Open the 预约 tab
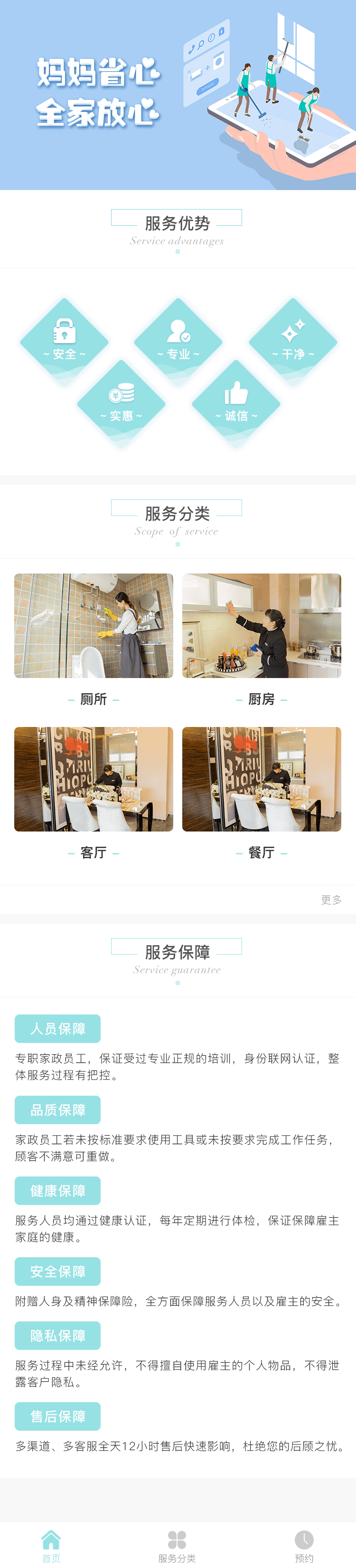 [304, 1546]
